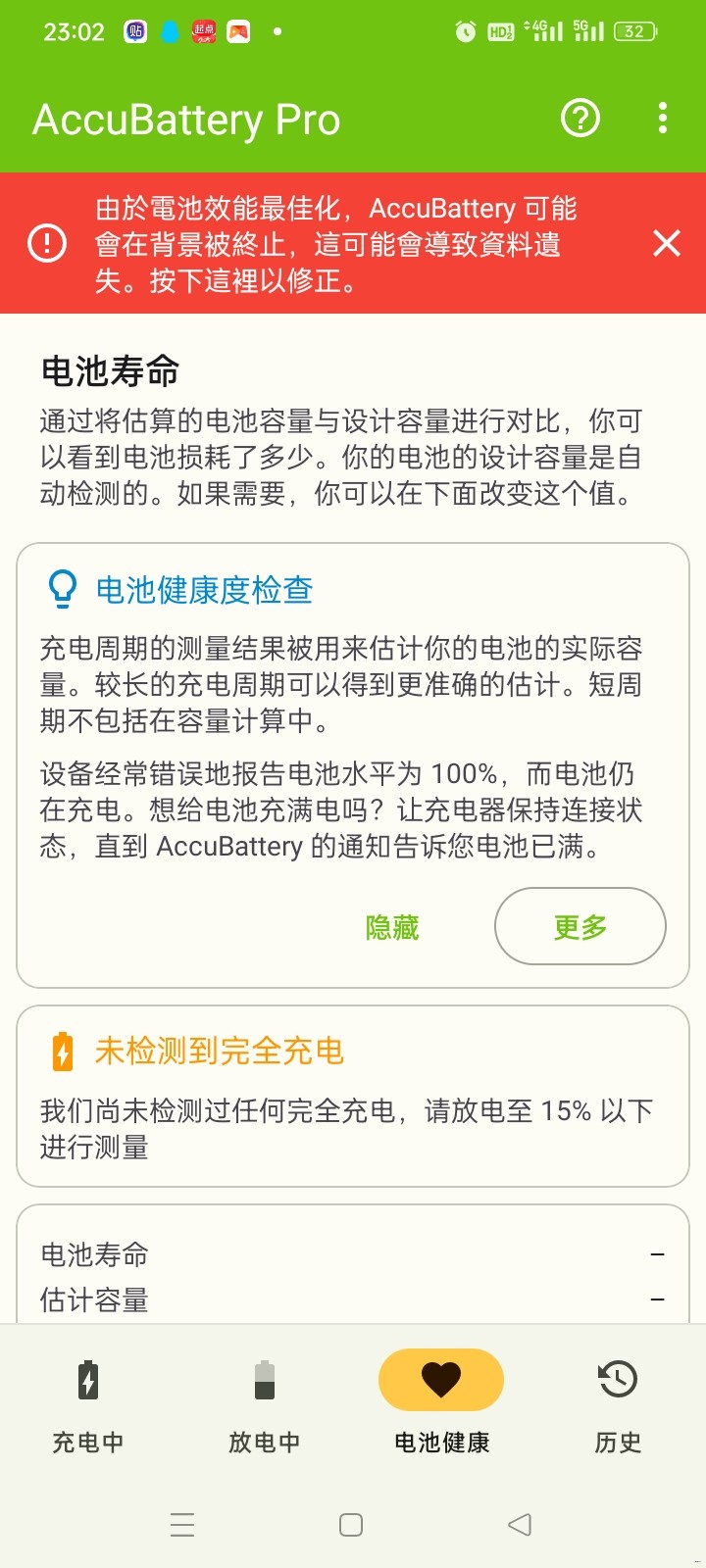The image size is (706, 1568).
Task: Tap the discharging battery icon above 放电中
Action: pyautogui.click(x=264, y=1379)
